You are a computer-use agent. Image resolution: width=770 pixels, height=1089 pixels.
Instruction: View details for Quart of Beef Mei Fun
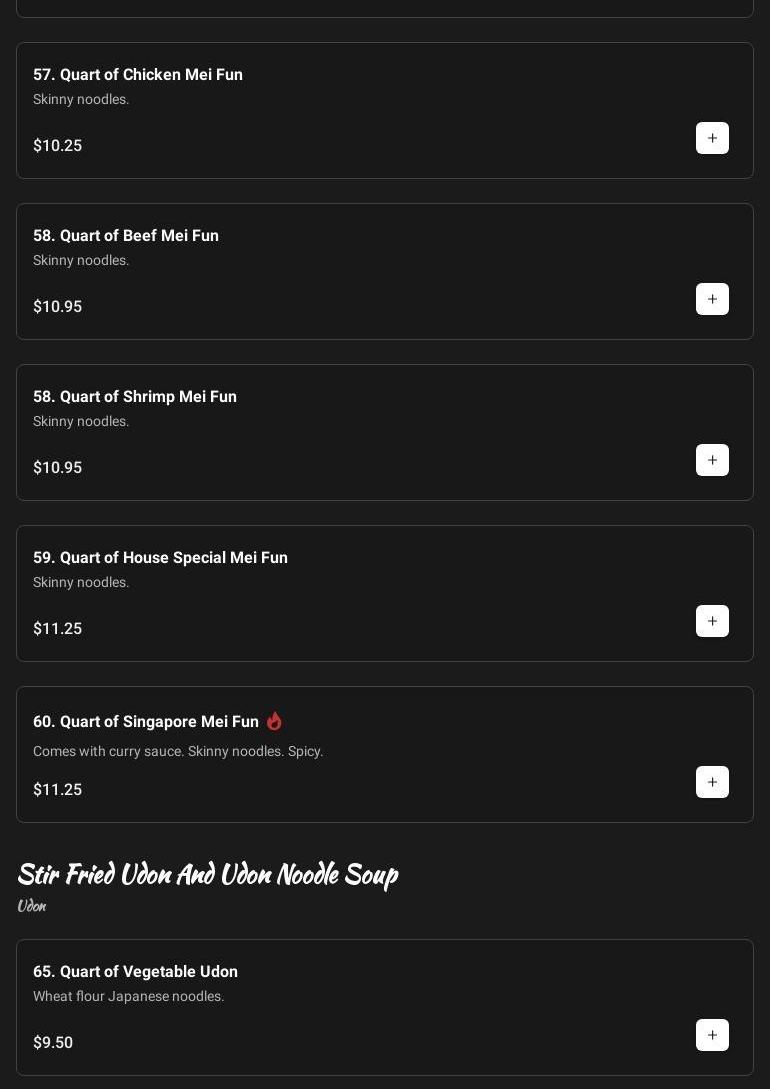click(126, 236)
